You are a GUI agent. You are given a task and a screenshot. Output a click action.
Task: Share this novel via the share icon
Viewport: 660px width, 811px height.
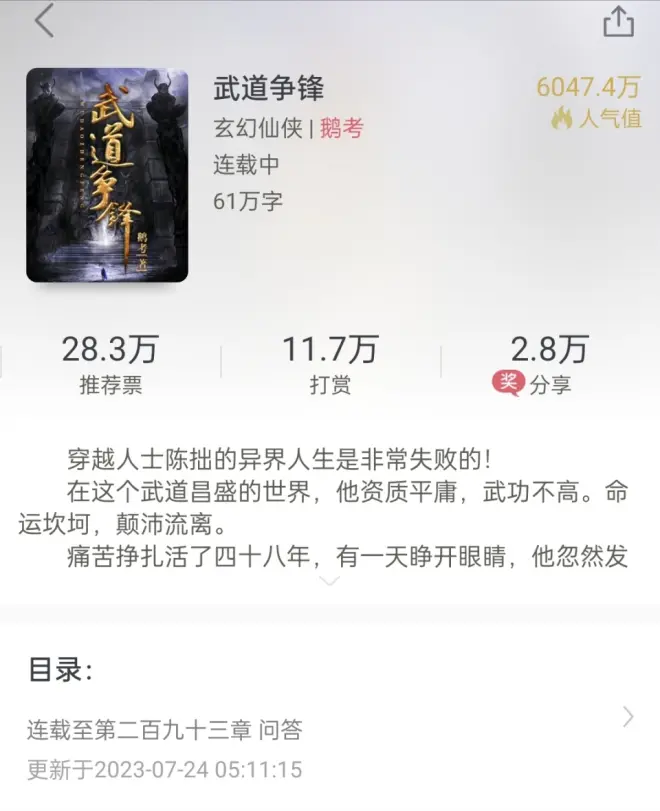(x=619, y=21)
